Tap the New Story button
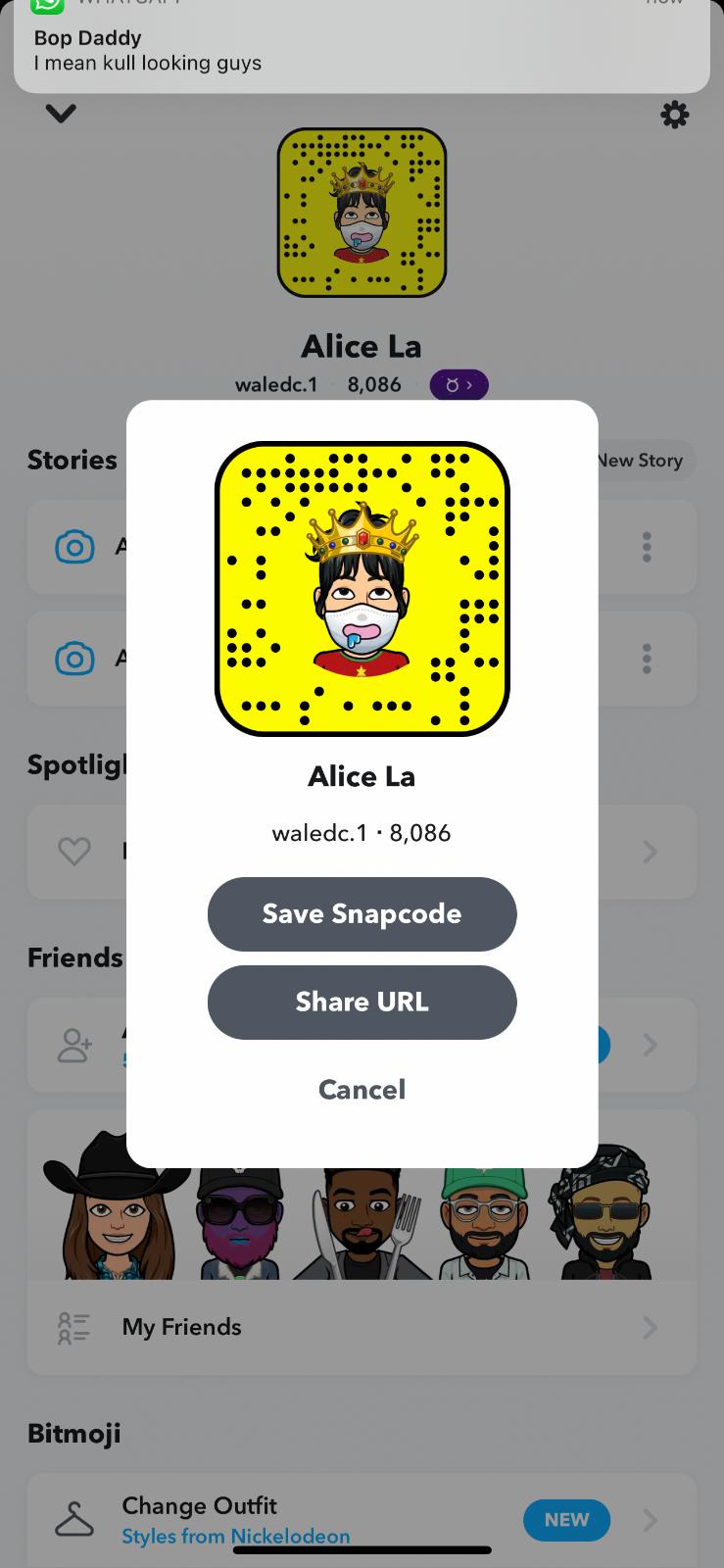The width and height of the screenshot is (724, 1568). [x=642, y=461]
